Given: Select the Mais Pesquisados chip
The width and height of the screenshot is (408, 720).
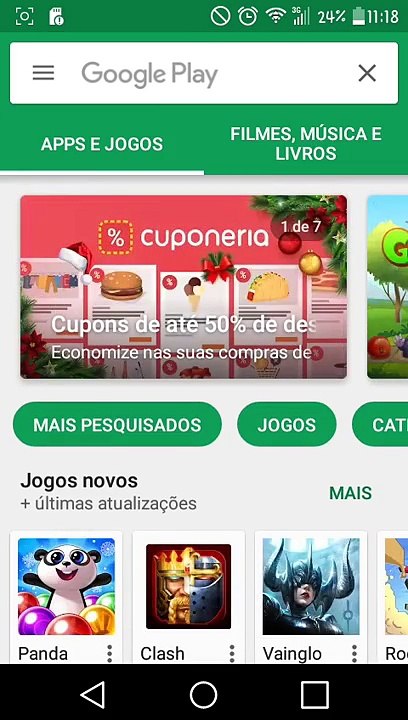Looking at the screenshot, I should (x=117, y=424).
